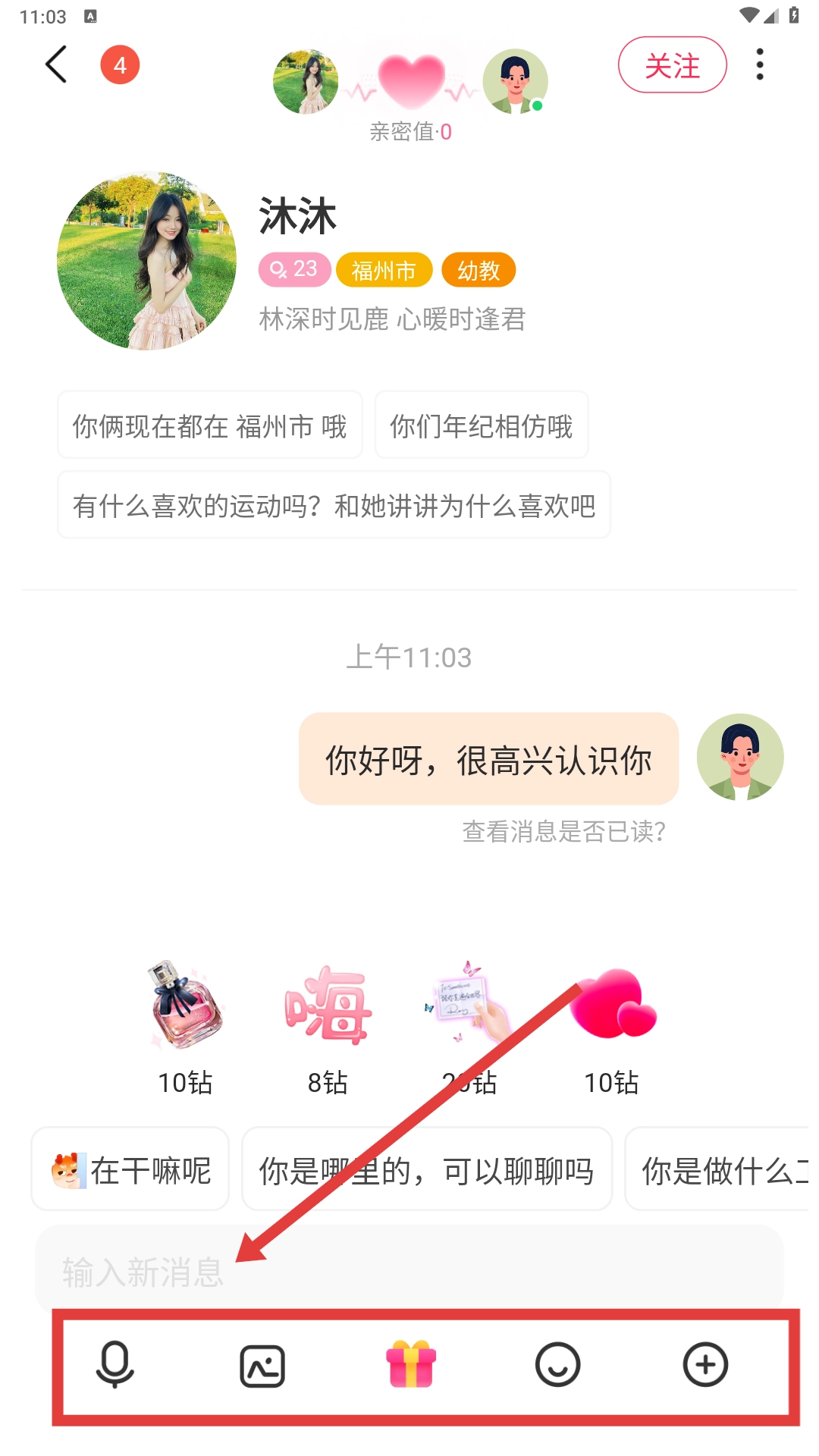This screenshot has width=819, height=1456.
Task: Start voice input with the microphone icon
Action: [115, 1365]
